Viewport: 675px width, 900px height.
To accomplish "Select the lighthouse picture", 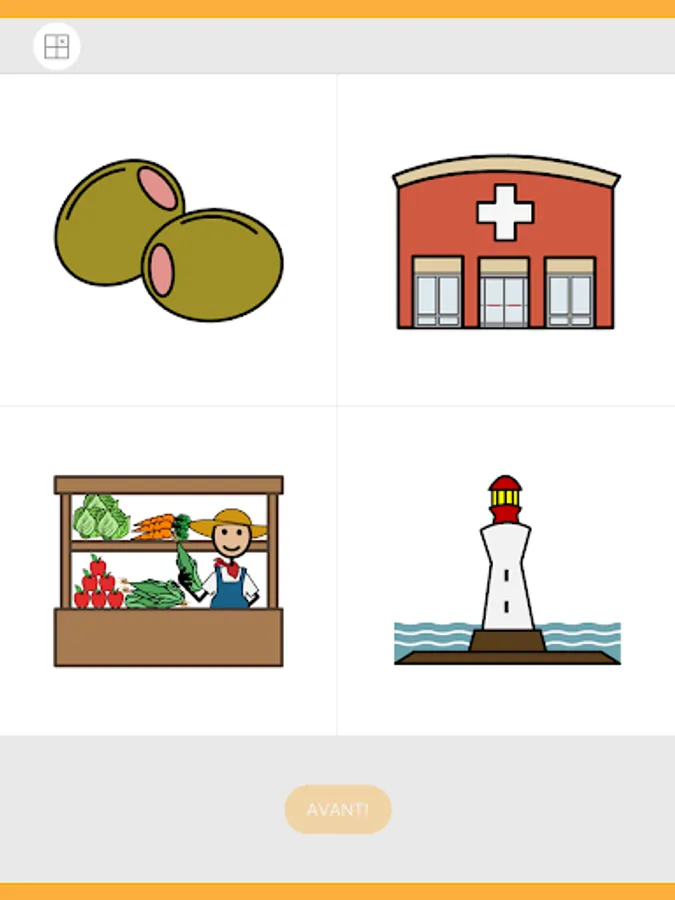I will pyautogui.click(x=507, y=570).
